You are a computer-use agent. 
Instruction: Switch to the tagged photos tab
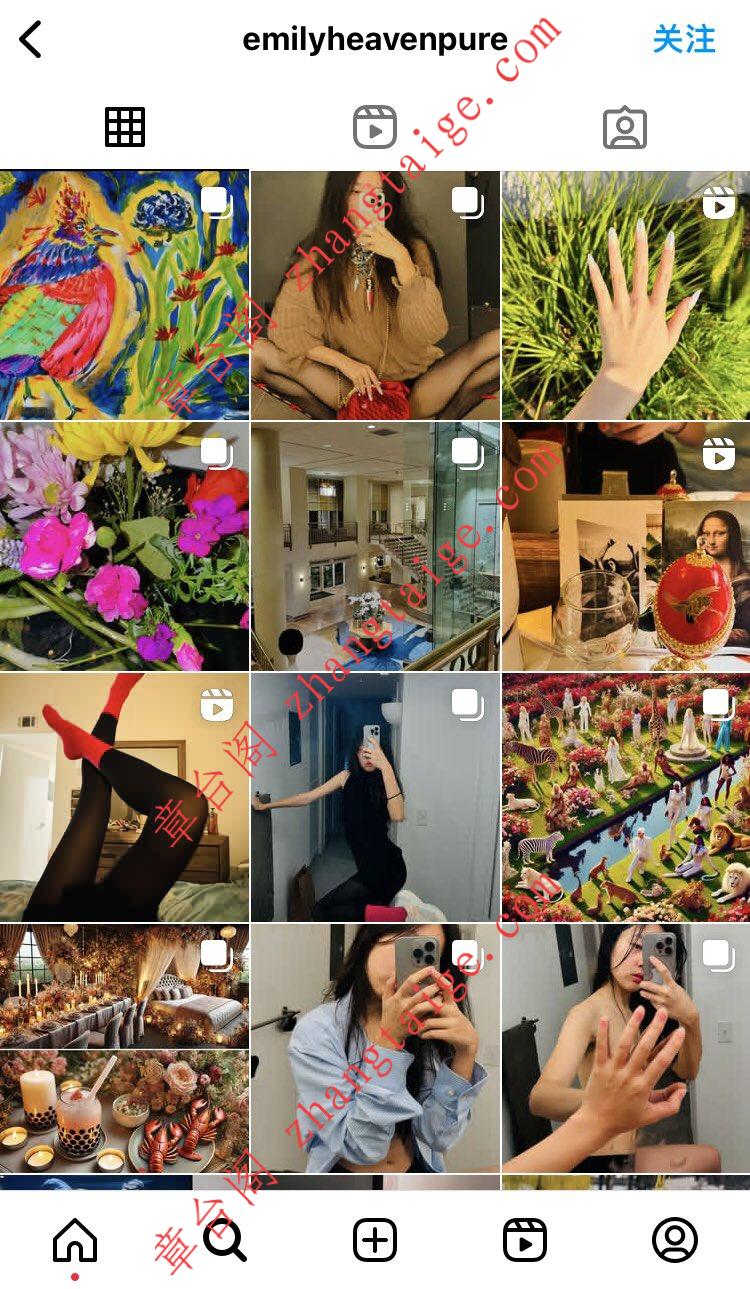click(x=625, y=128)
